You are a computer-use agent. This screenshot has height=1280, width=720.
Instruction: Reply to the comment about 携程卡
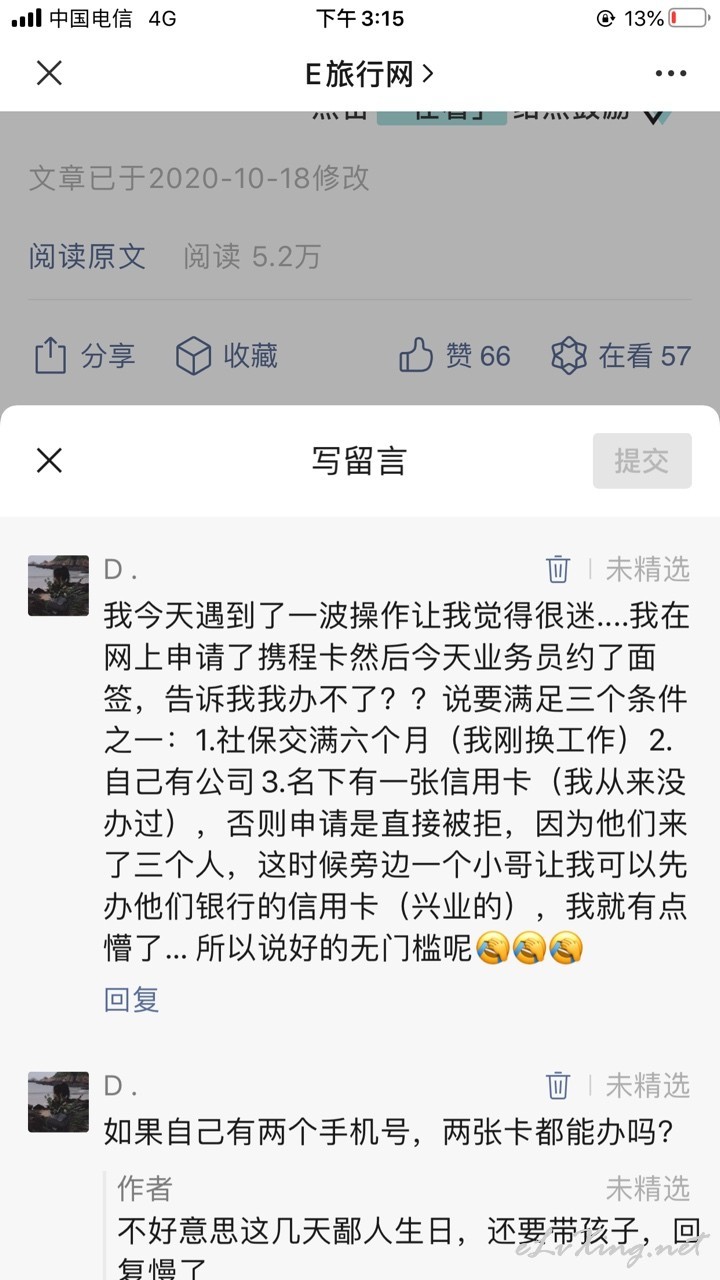pyautogui.click(x=132, y=999)
